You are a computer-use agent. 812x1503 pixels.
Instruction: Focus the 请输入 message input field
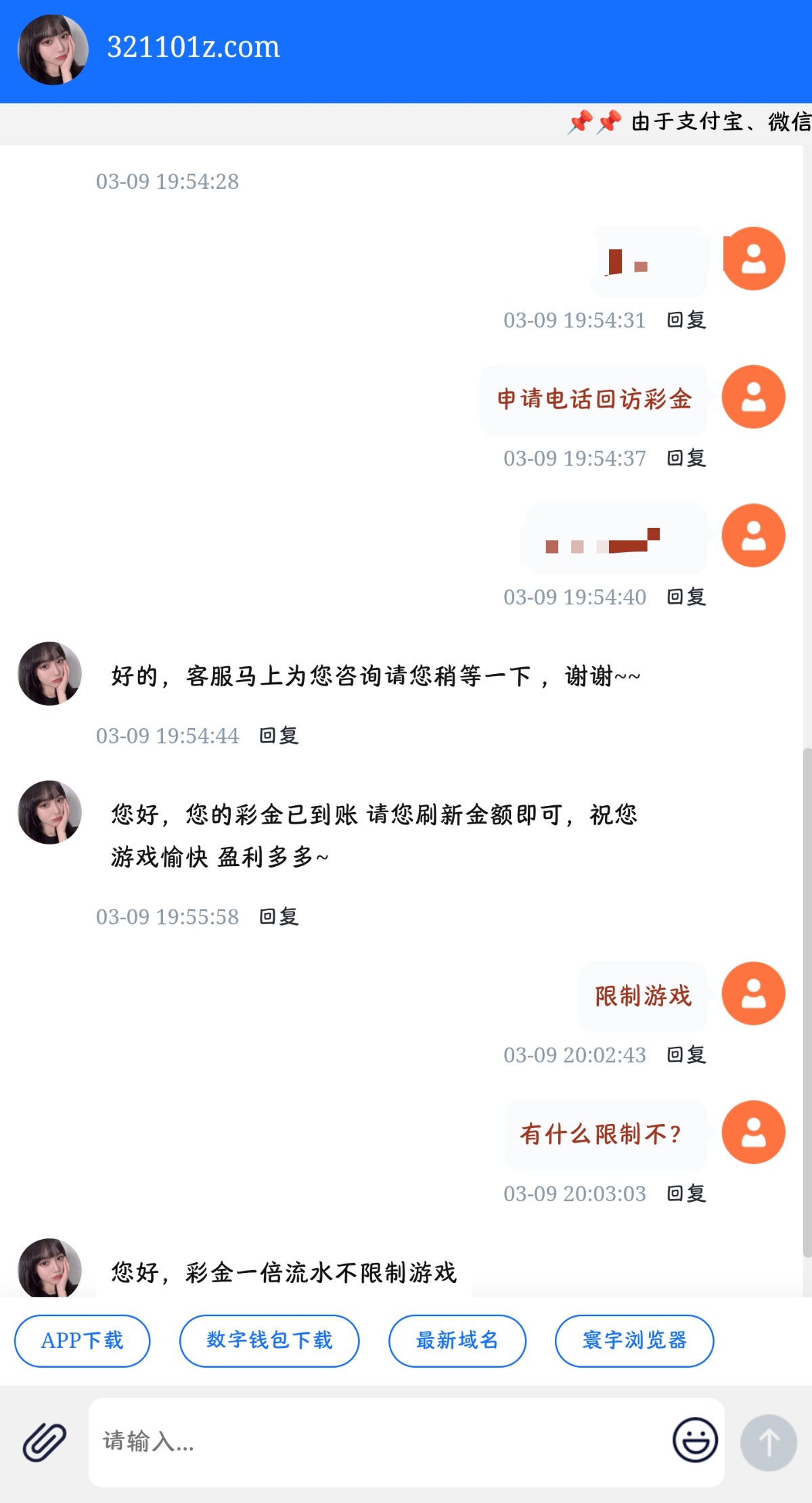[x=379, y=1442]
